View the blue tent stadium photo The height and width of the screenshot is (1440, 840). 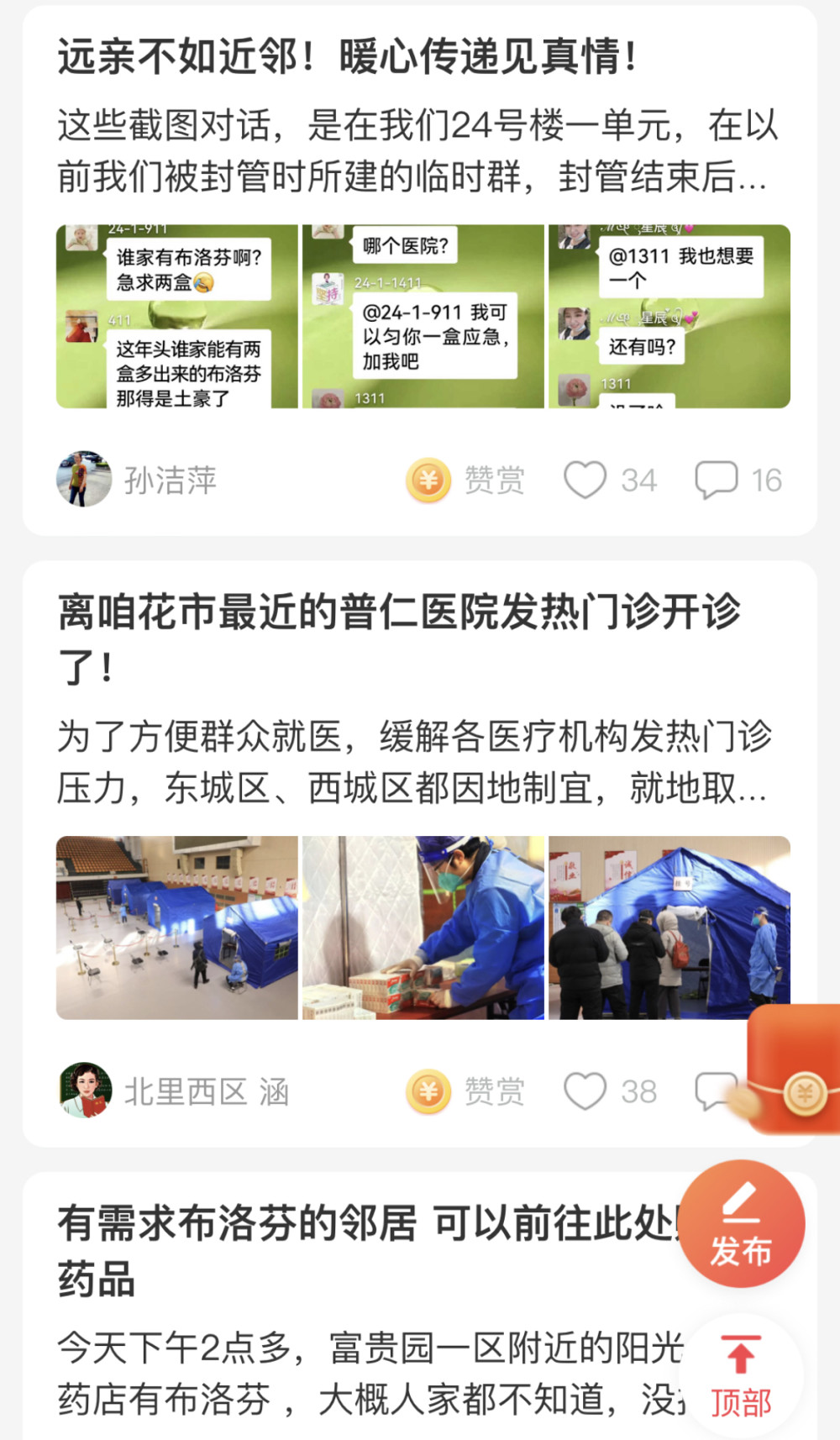click(x=177, y=928)
